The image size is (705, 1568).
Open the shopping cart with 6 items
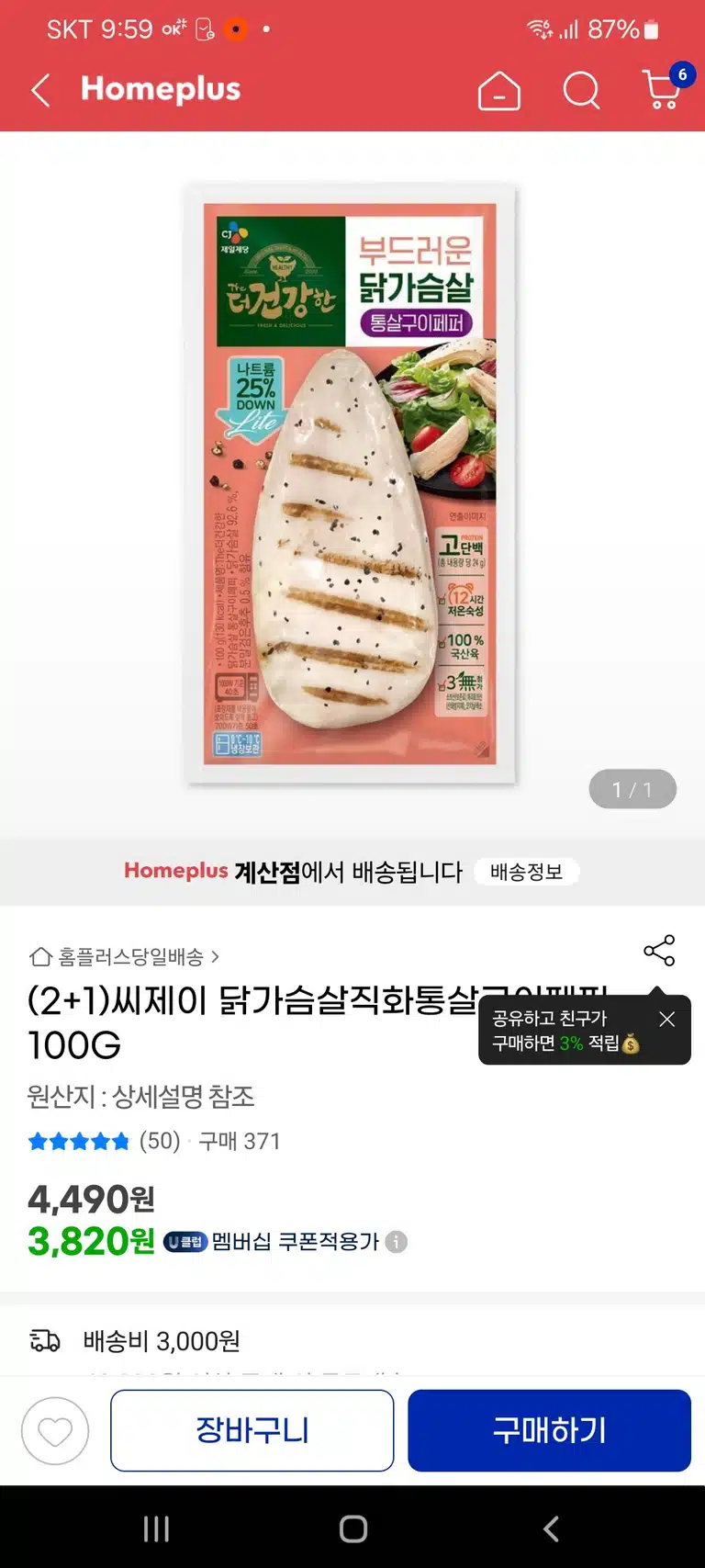[665, 86]
